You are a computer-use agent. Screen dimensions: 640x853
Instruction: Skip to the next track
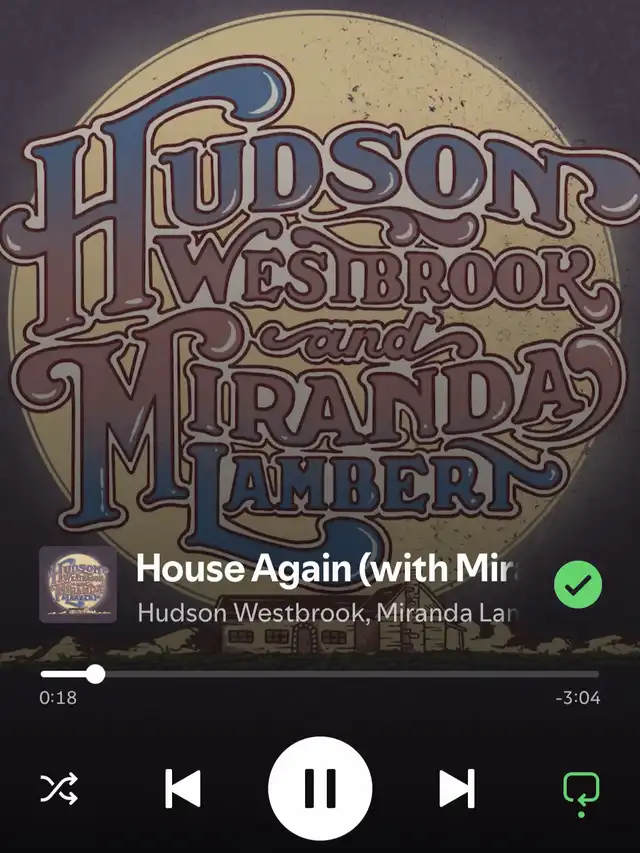pos(457,790)
